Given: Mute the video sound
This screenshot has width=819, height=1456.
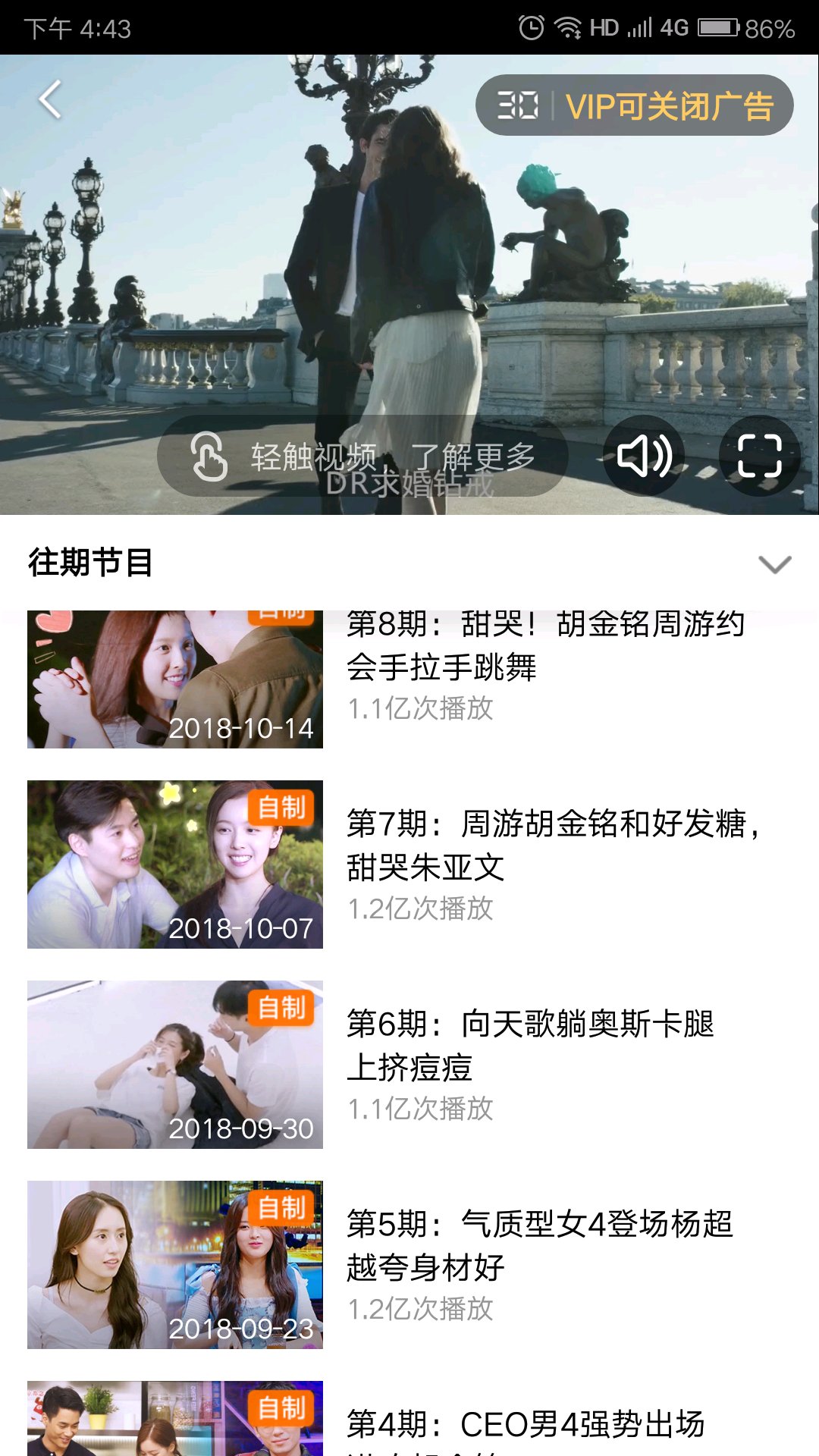Looking at the screenshot, I should (x=644, y=457).
